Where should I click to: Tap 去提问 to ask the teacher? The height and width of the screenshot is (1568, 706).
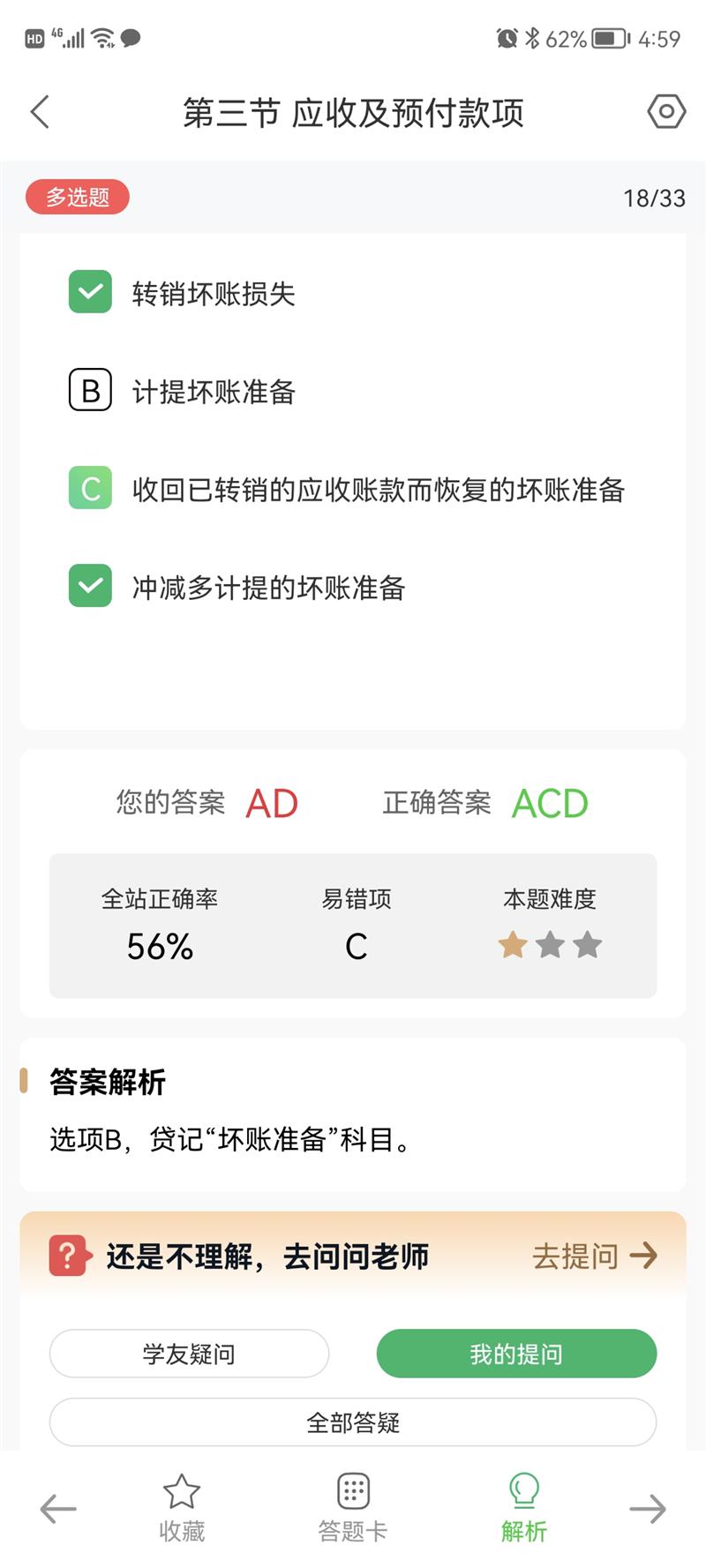[594, 1256]
